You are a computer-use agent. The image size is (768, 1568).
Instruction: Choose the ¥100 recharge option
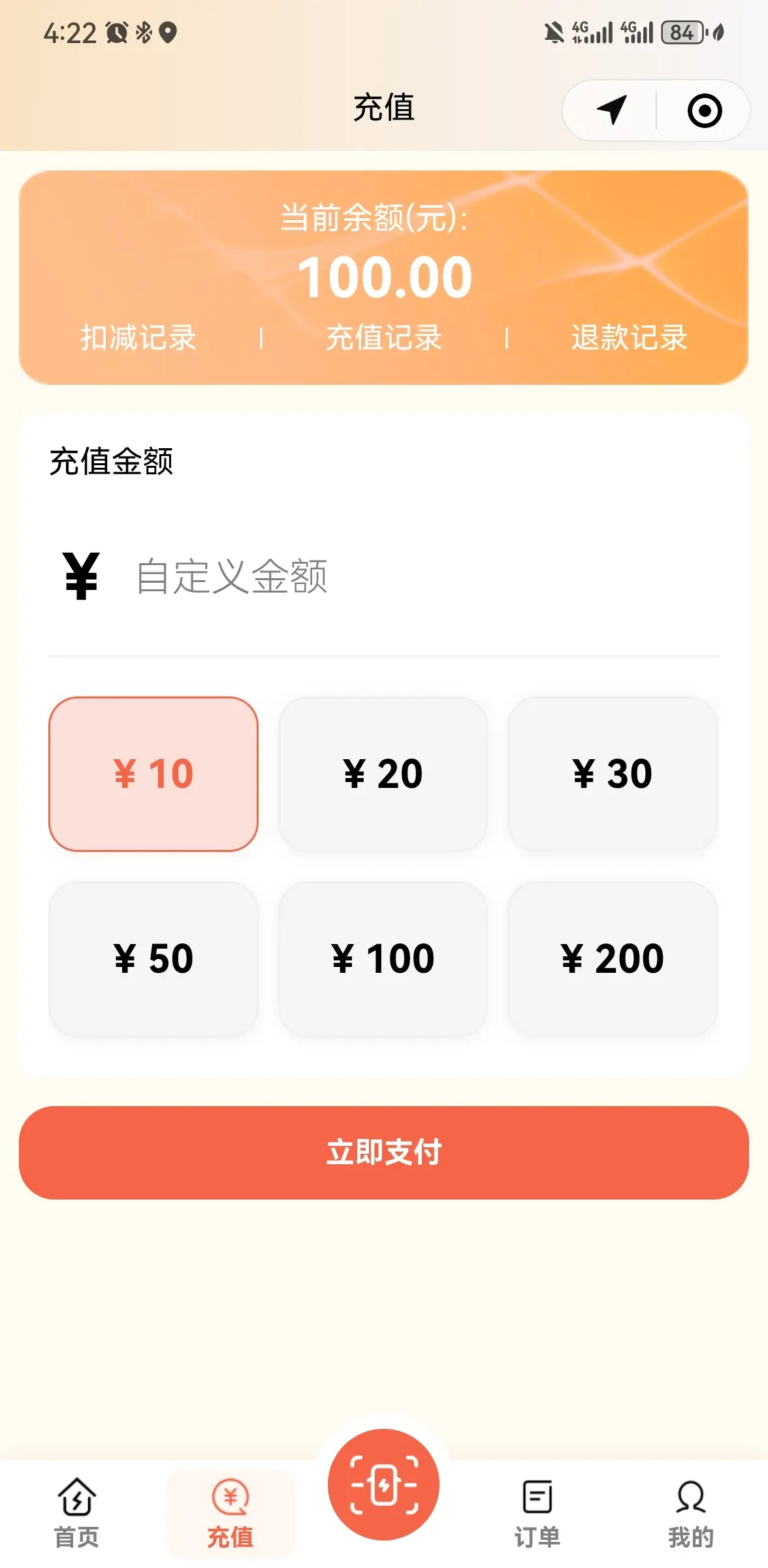[383, 959]
